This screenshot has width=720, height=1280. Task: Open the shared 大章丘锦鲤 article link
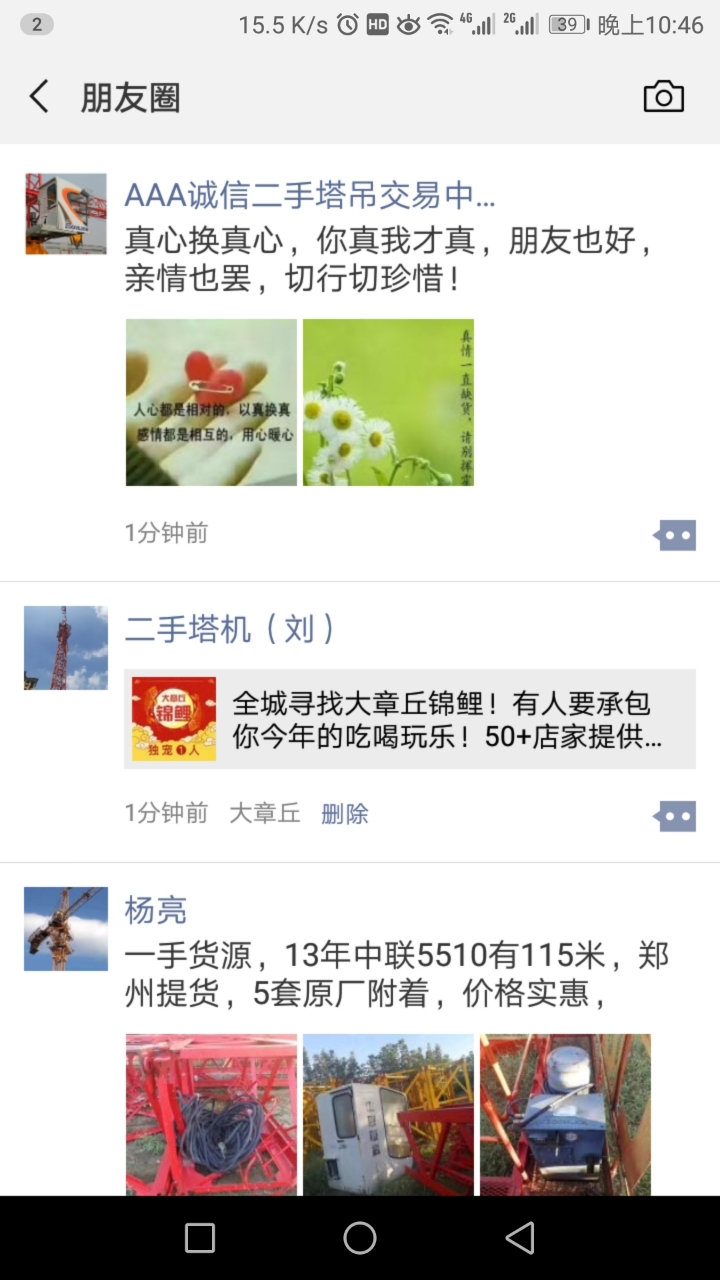tap(410, 719)
